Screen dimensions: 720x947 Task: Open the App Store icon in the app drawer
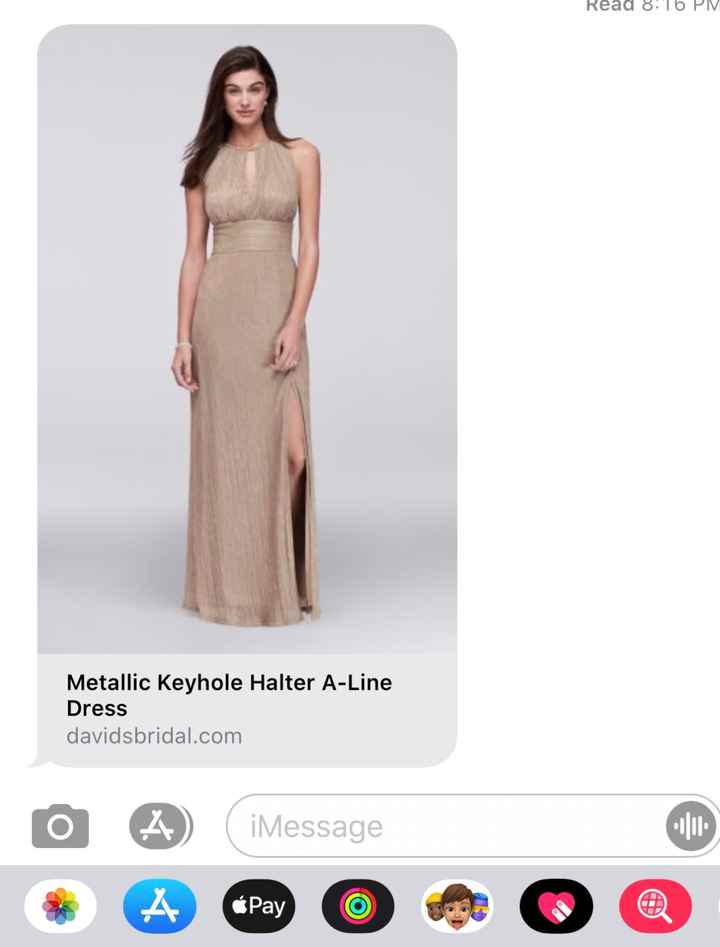pyautogui.click(x=159, y=905)
